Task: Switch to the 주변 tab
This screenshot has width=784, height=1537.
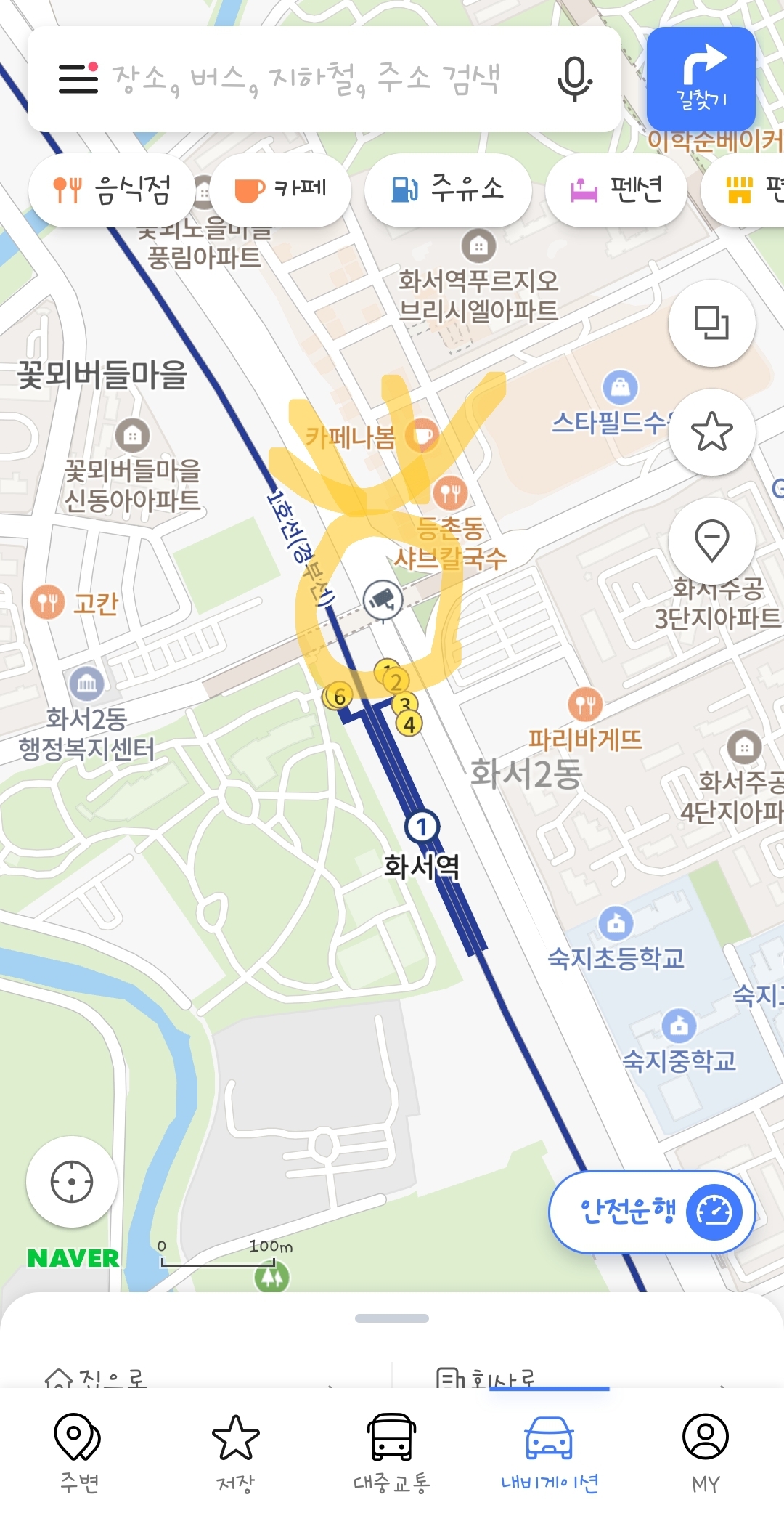Action: pos(78,1453)
